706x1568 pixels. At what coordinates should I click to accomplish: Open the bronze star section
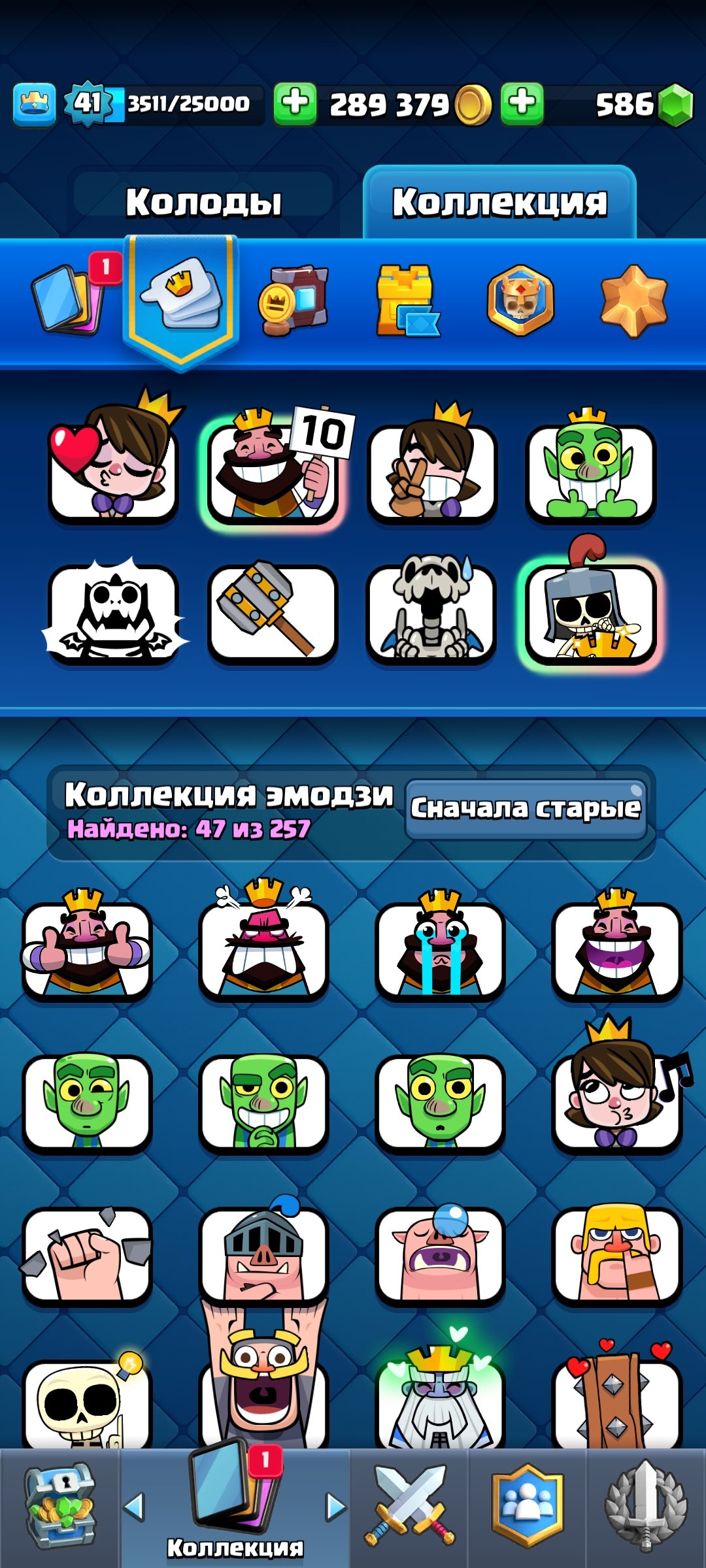click(633, 301)
